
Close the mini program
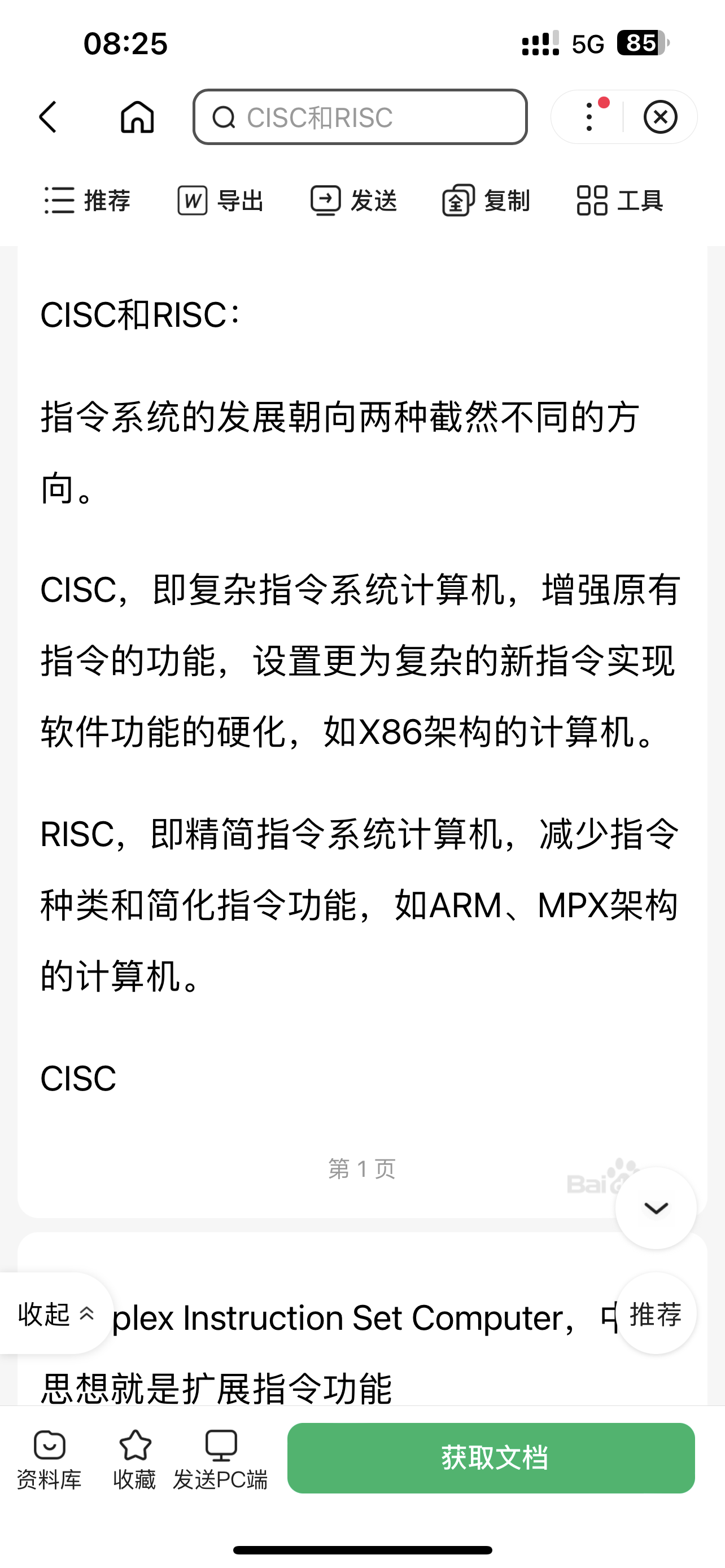pos(661,117)
